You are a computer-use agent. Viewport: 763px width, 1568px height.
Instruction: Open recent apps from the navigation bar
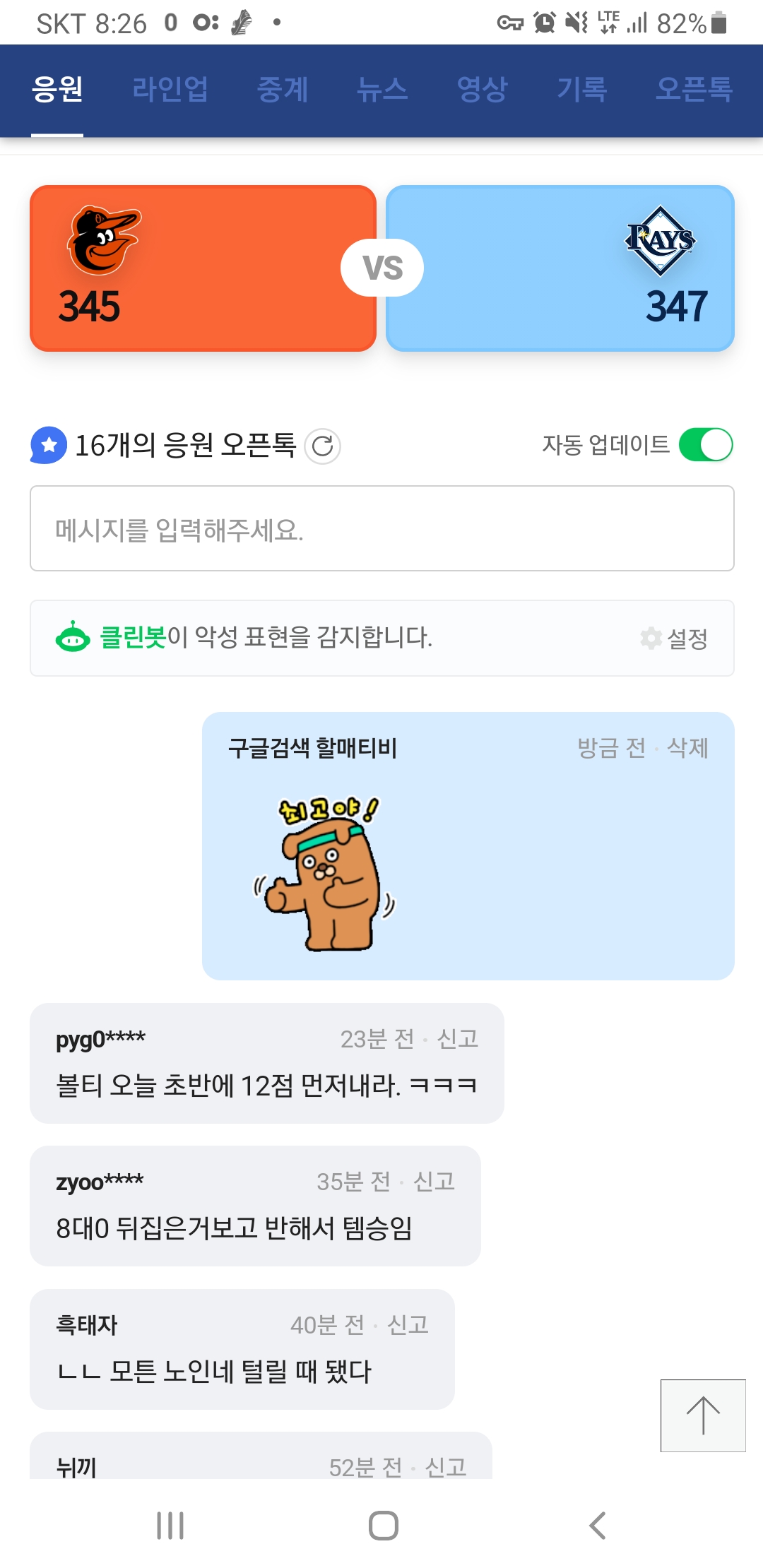[x=170, y=1526]
